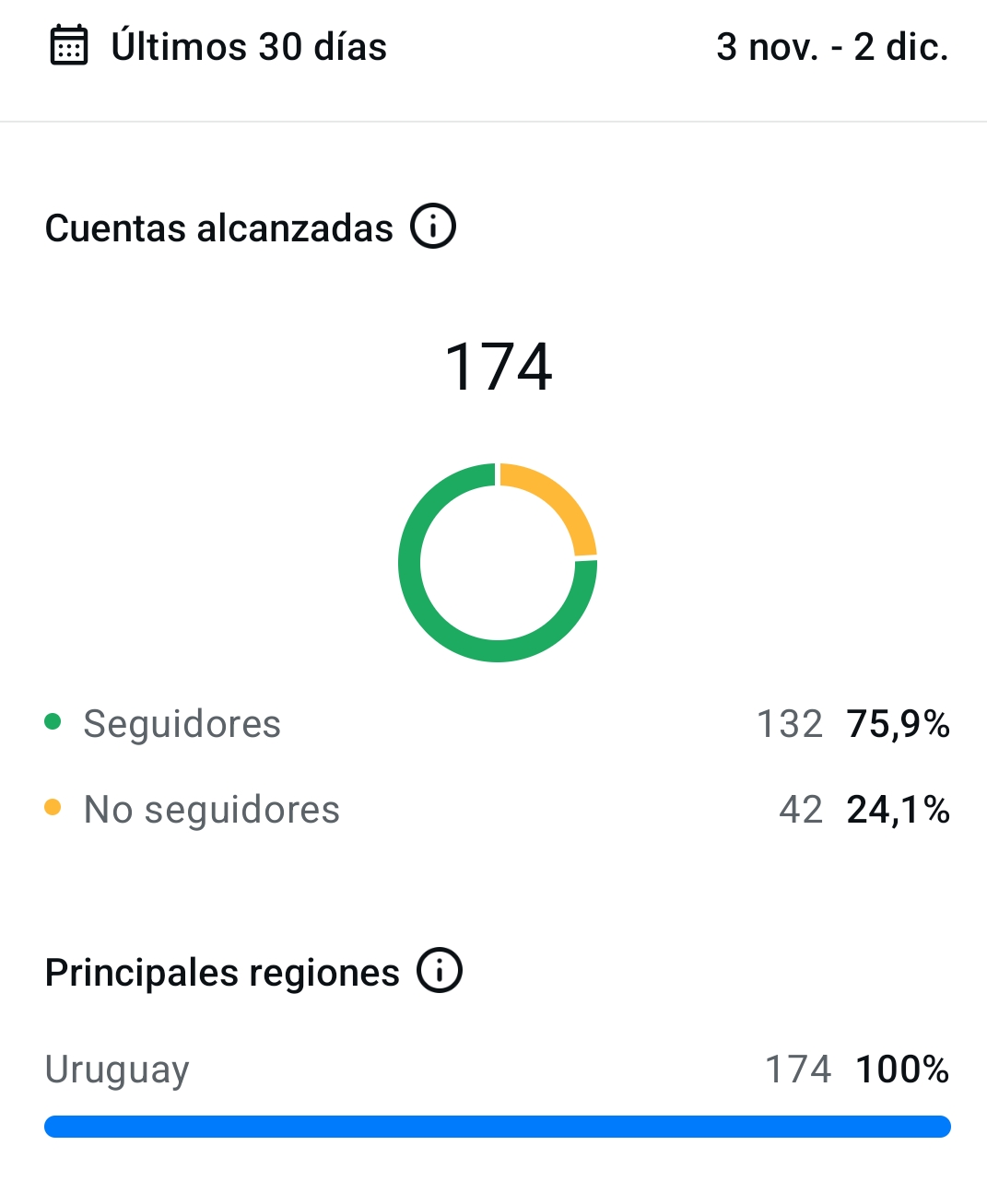This screenshot has width=987, height=1204.
Task: Show info about Cuentas alcanzadas
Action: click(x=433, y=227)
